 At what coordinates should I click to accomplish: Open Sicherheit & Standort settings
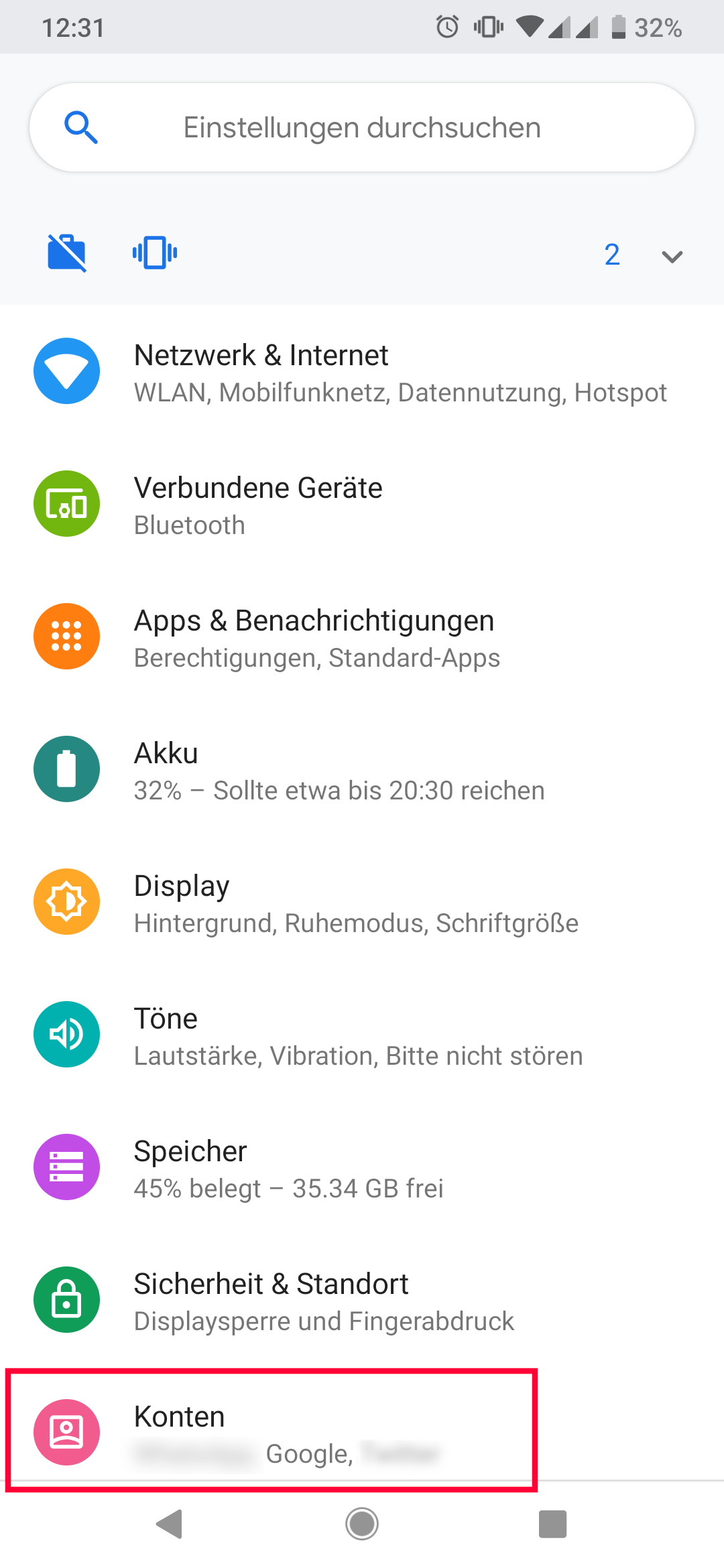[362, 1301]
